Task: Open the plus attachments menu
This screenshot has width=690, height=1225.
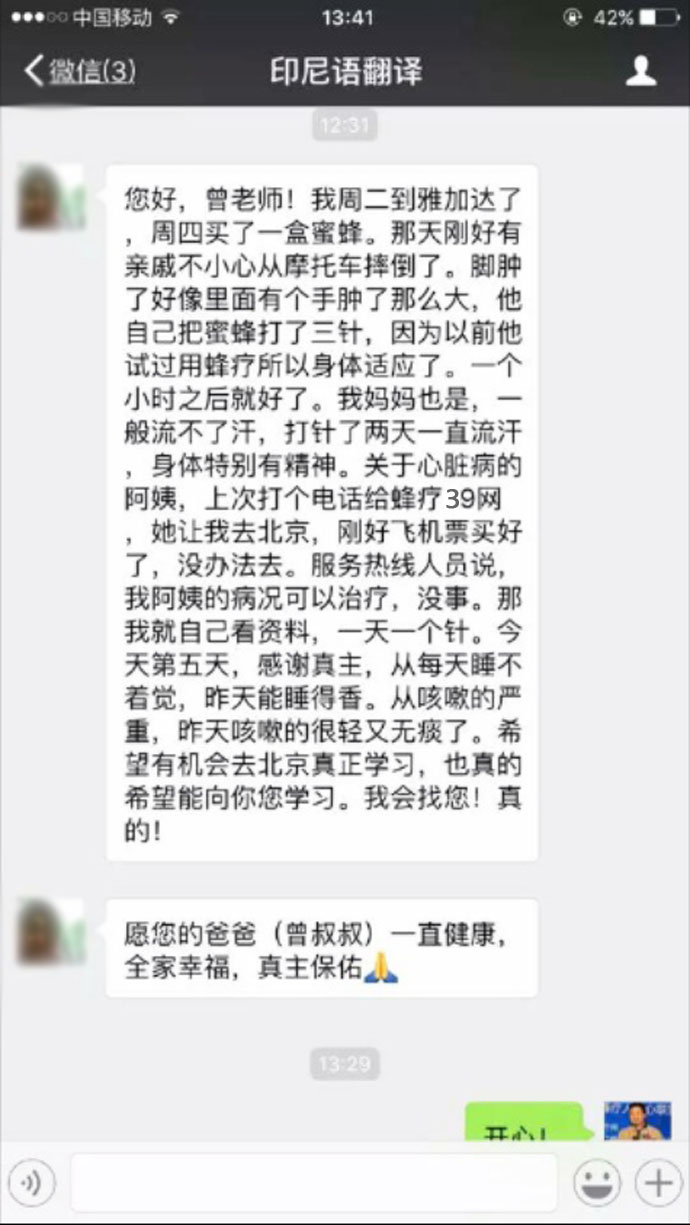Action: pyautogui.click(x=657, y=1183)
